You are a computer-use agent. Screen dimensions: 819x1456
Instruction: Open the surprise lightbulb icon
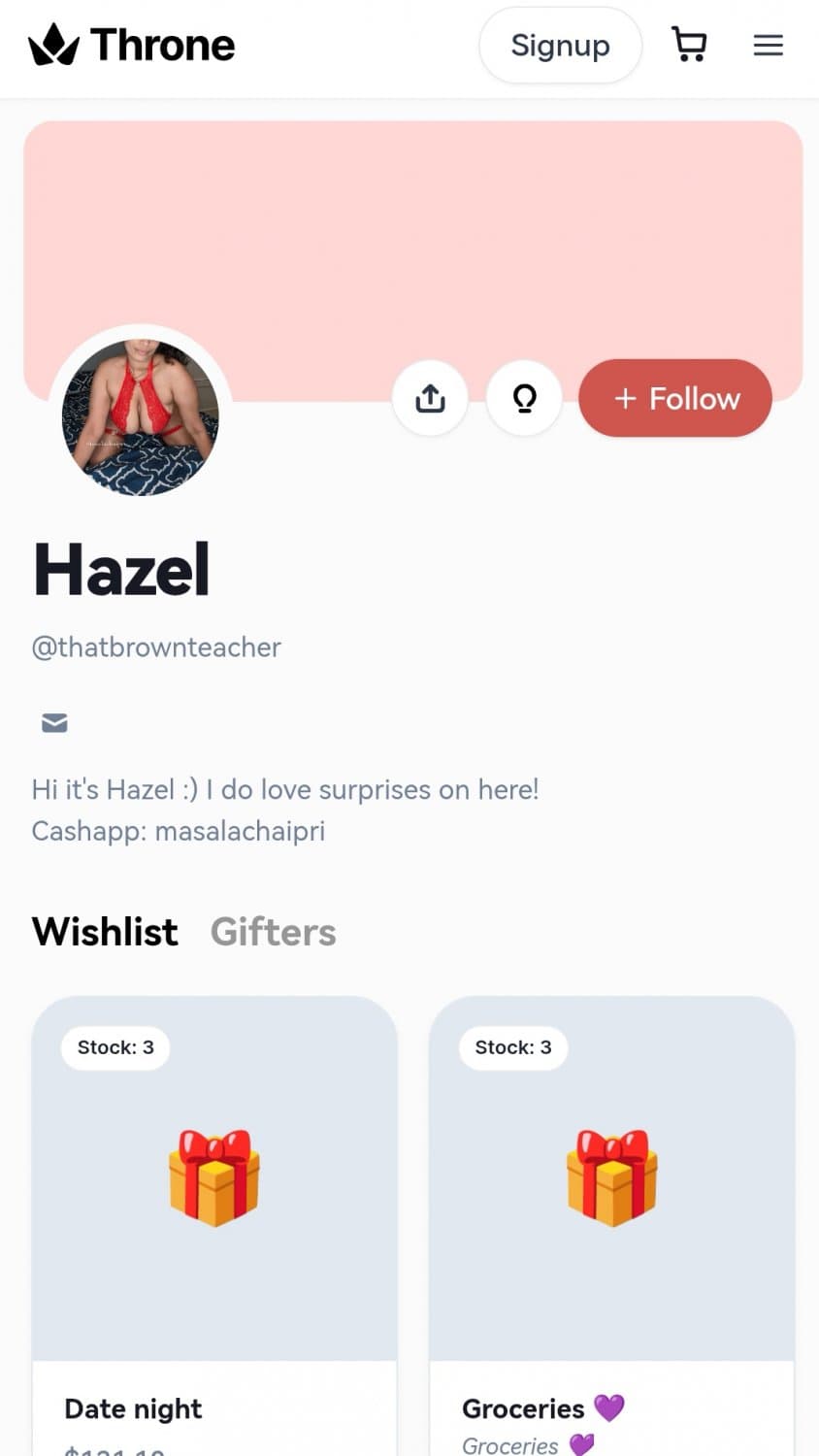tap(524, 398)
